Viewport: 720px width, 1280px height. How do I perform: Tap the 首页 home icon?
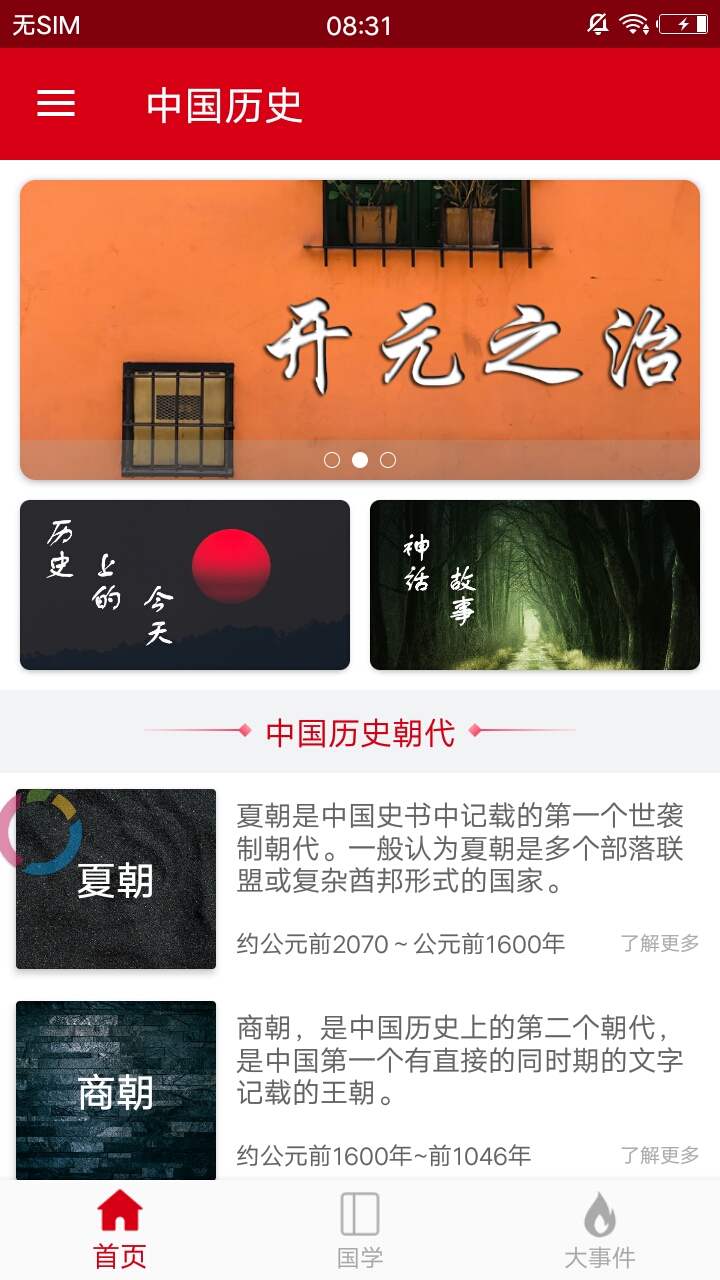120,1214
